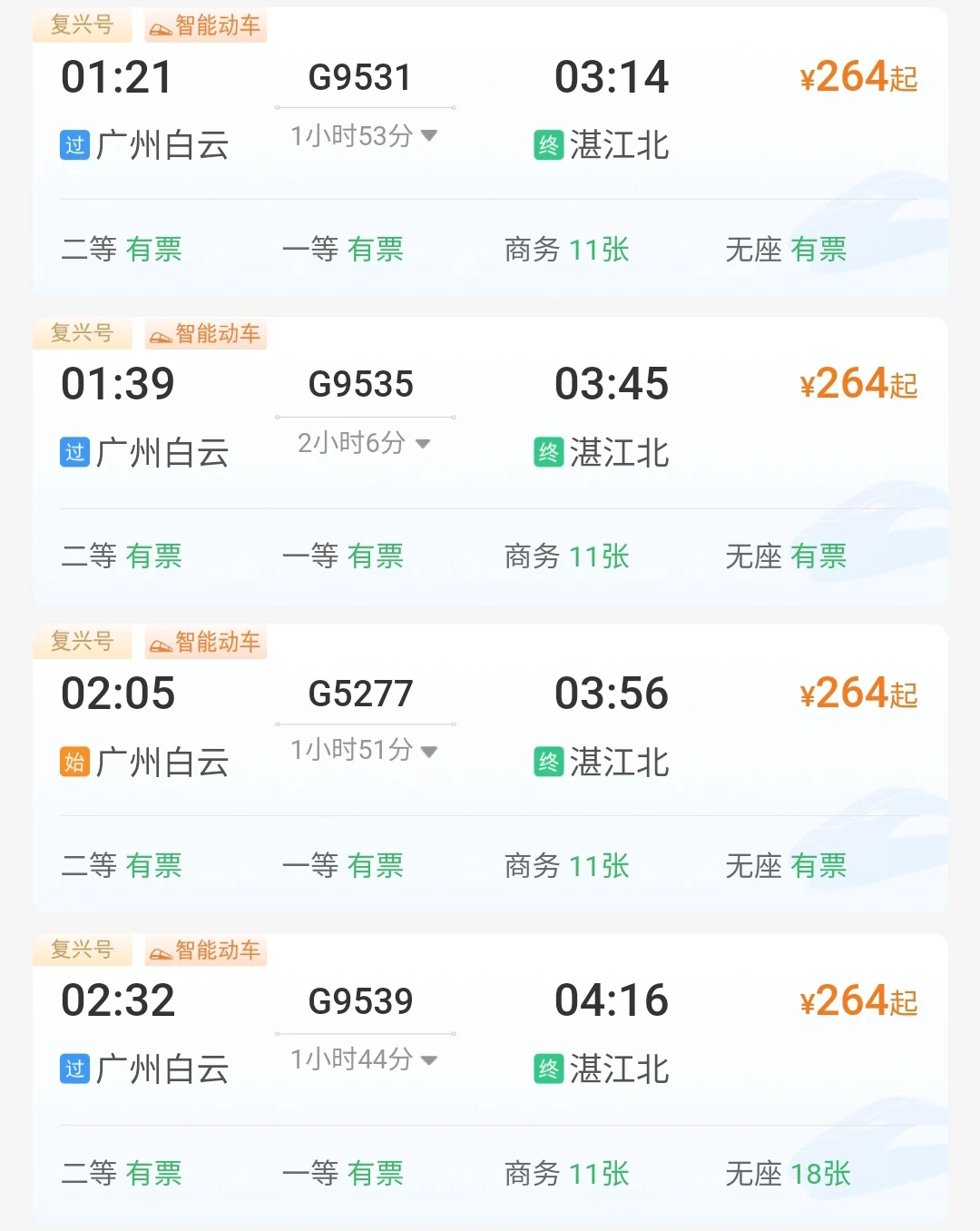Screen dimensions: 980x1231
Task: Click the 过 badge beside 广州白云 on G9539
Action: 73,1070
